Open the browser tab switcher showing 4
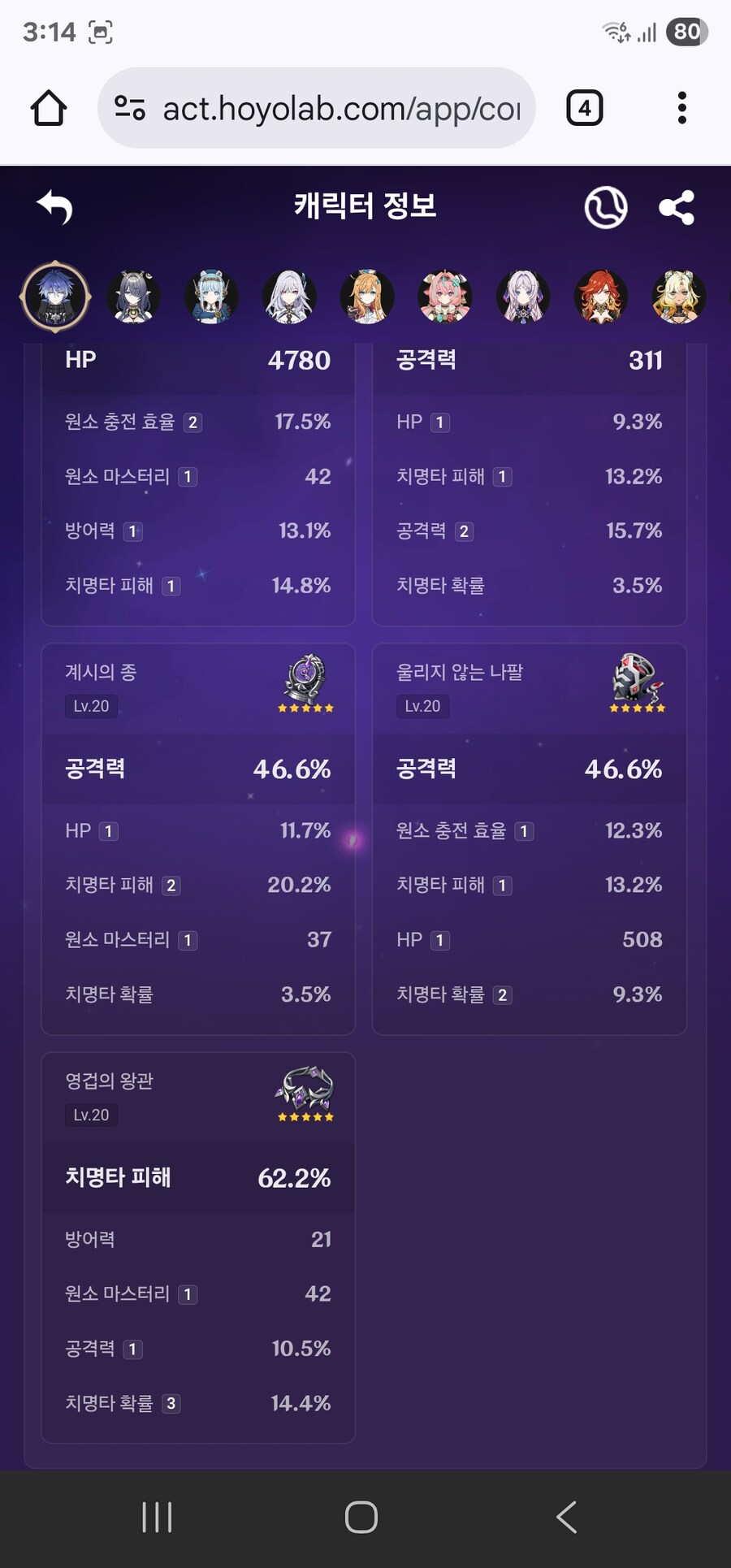Screen dimensions: 731x1568 (x=585, y=108)
